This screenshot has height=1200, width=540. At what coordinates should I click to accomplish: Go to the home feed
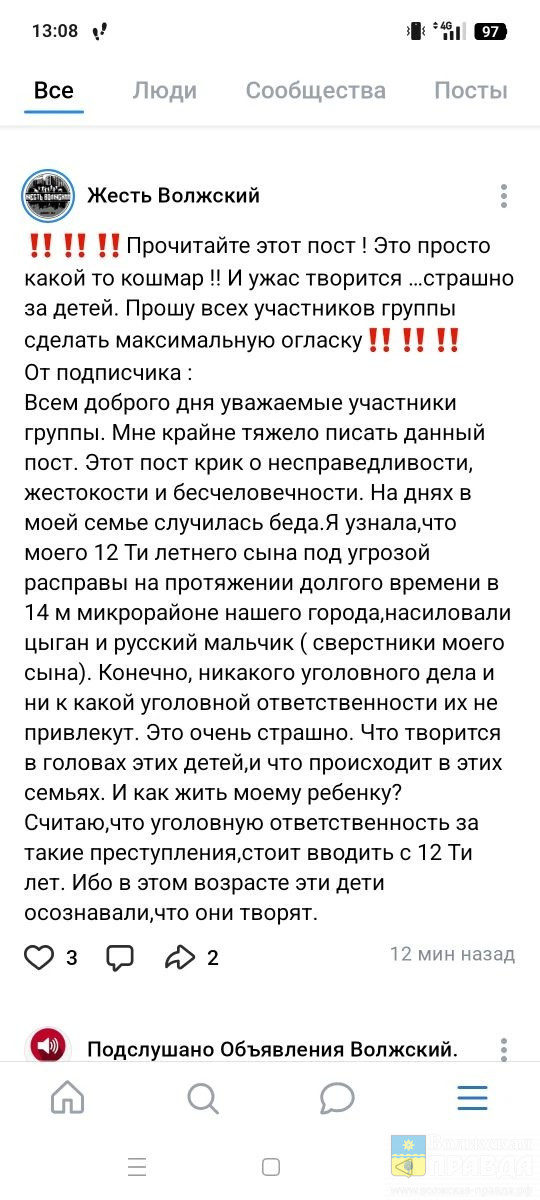pos(68,1098)
